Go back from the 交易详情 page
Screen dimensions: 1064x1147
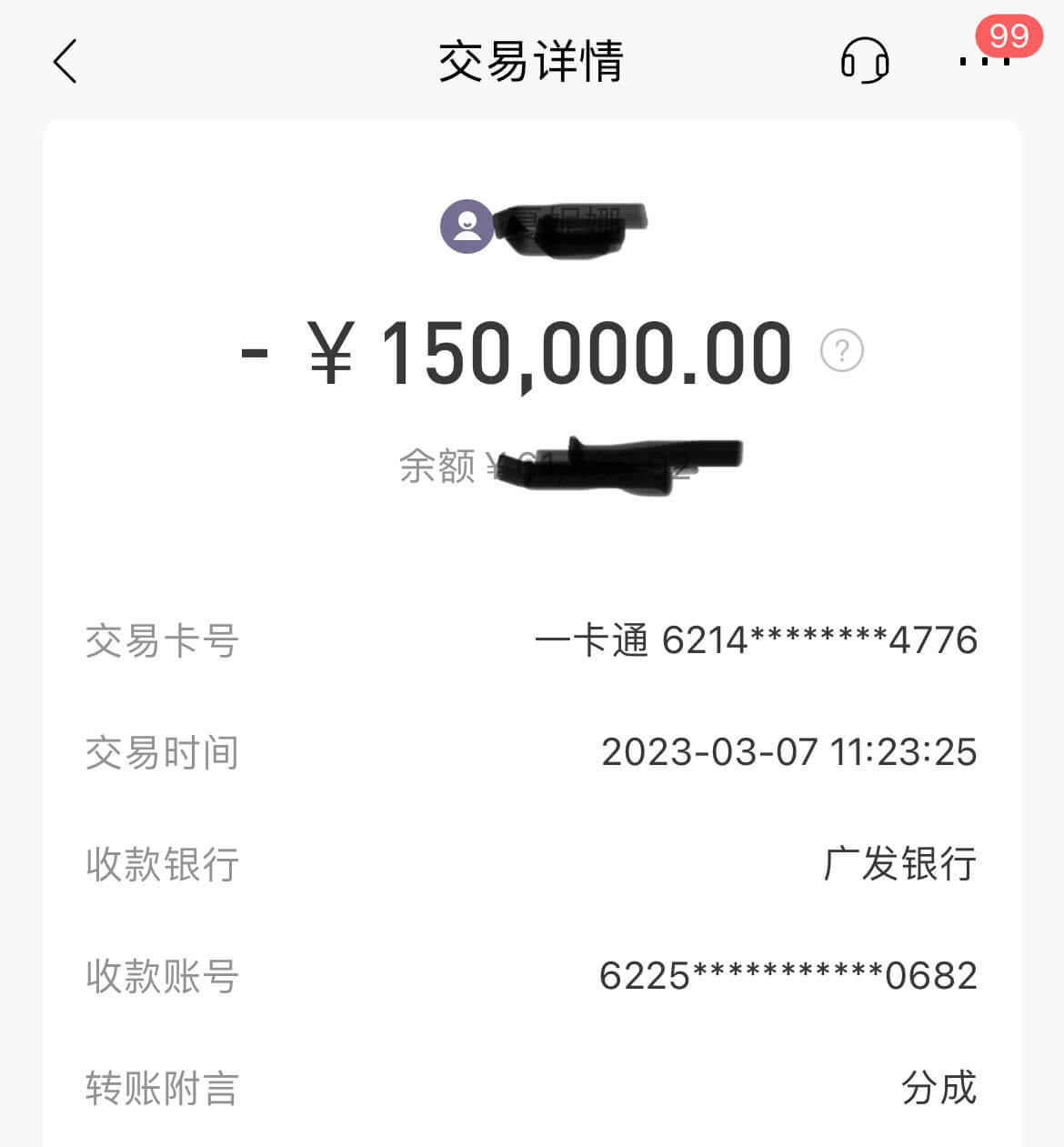point(65,62)
